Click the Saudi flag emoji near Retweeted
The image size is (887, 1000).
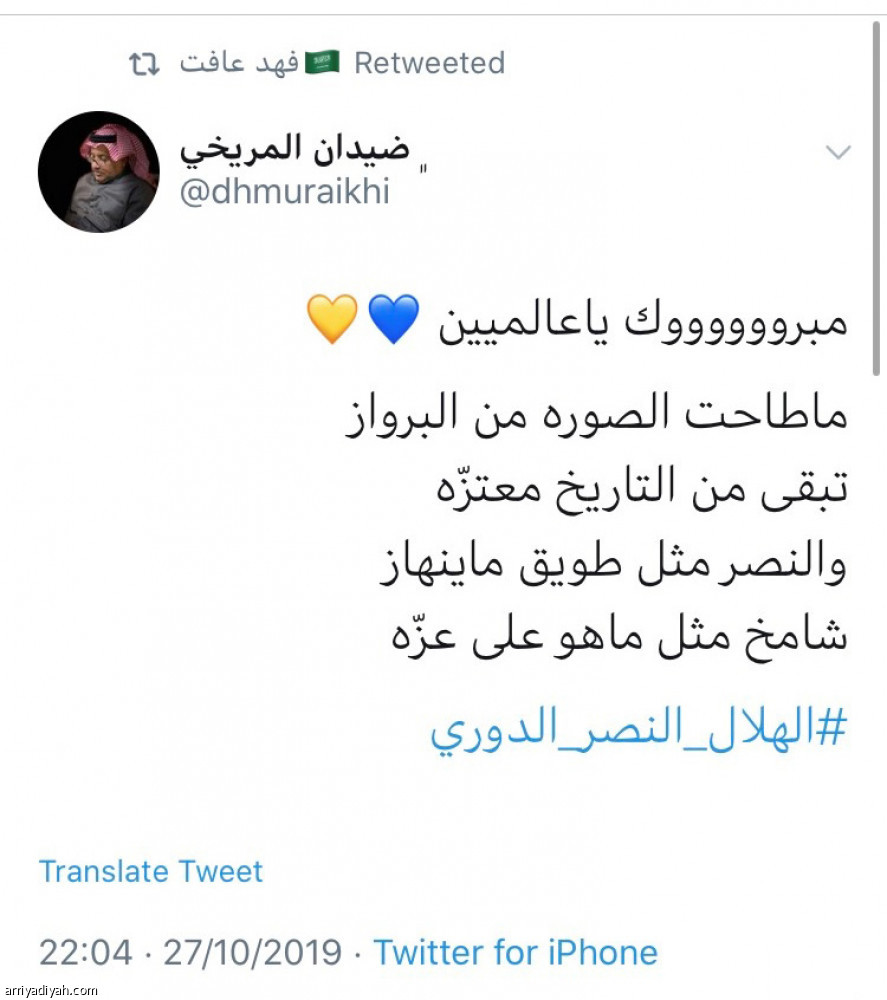click(320, 62)
